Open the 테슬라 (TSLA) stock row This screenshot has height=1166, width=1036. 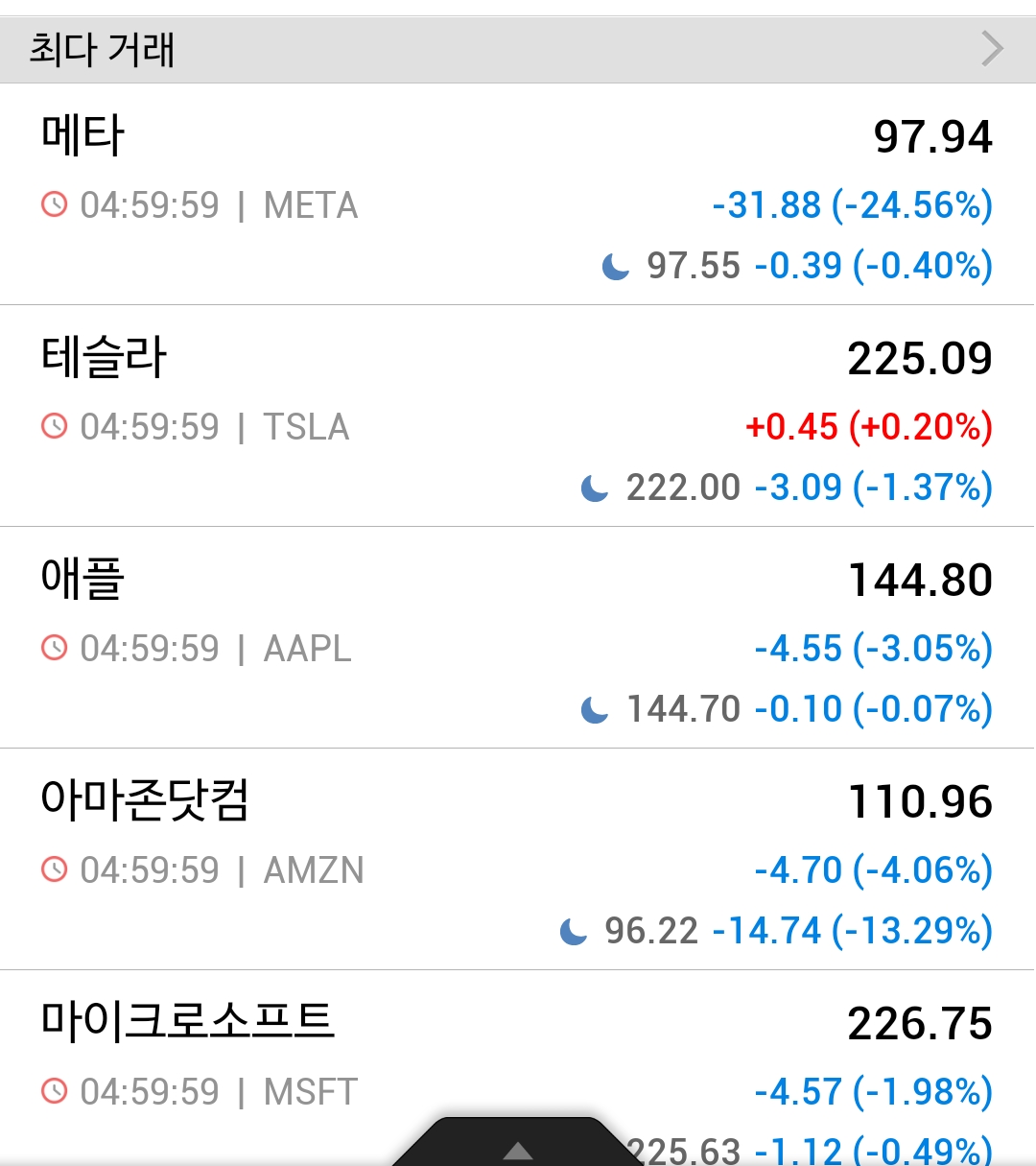tap(518, 416)
